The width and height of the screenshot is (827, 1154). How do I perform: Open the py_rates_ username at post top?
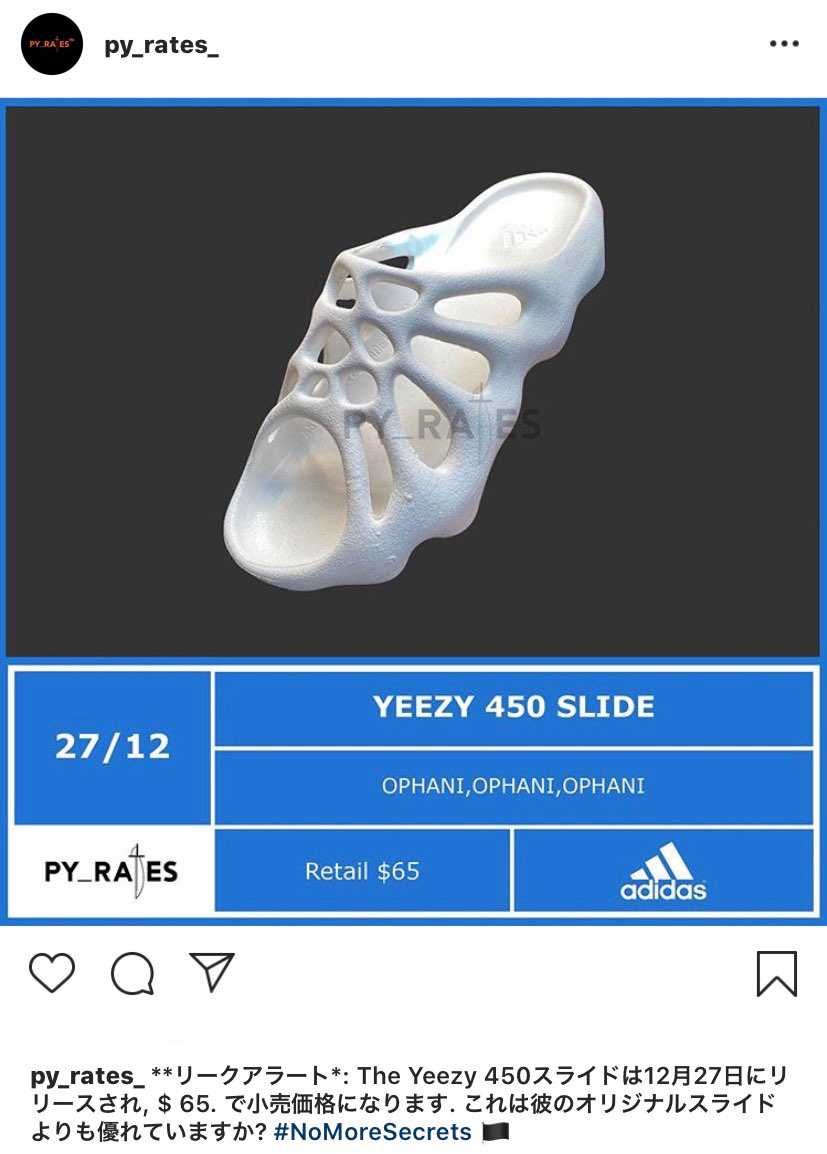click(161, 47)
